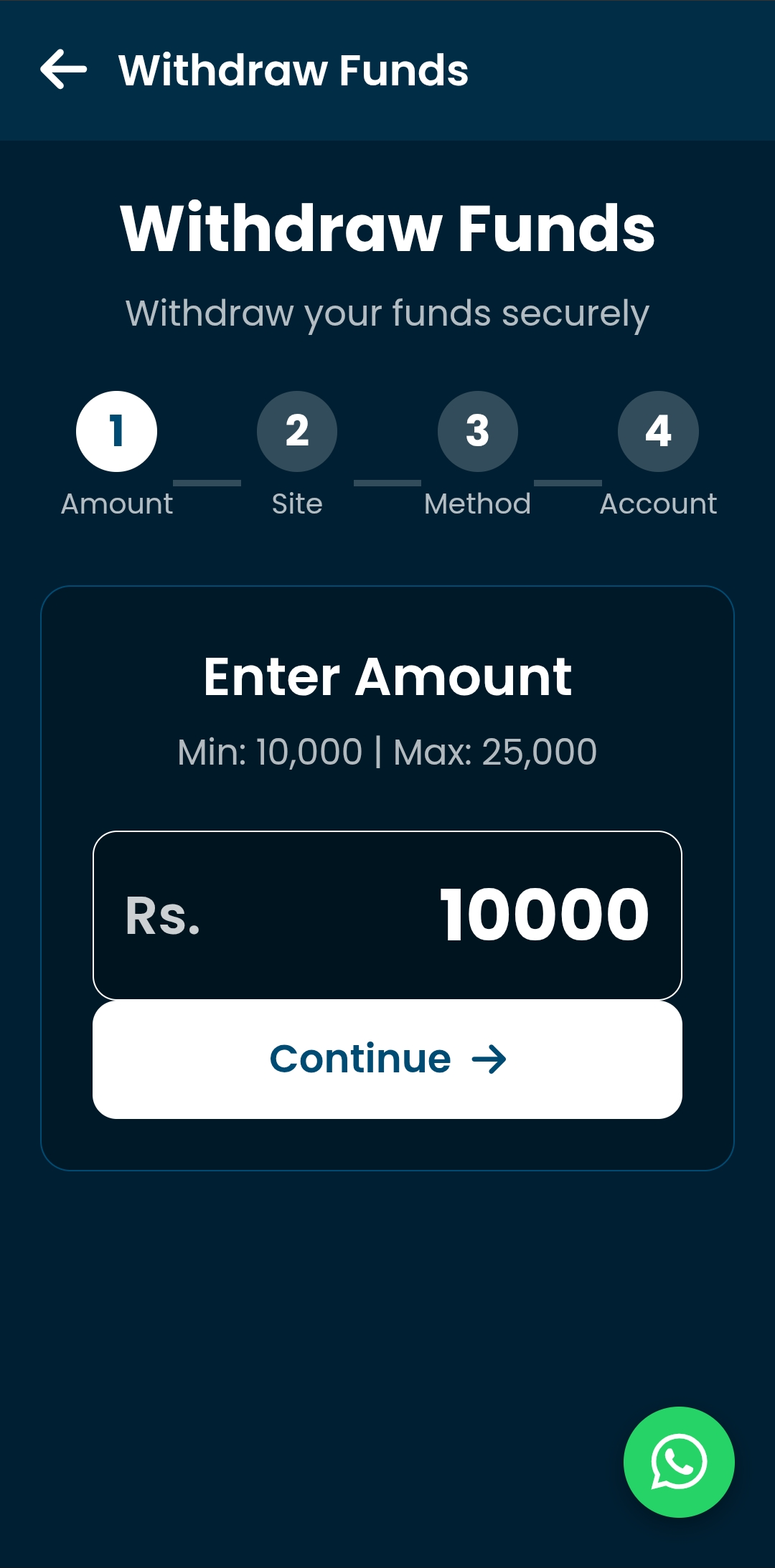775x1568 pixels.
Task: Tap the Rs. amount input field
Action: (x=387, y=915)
